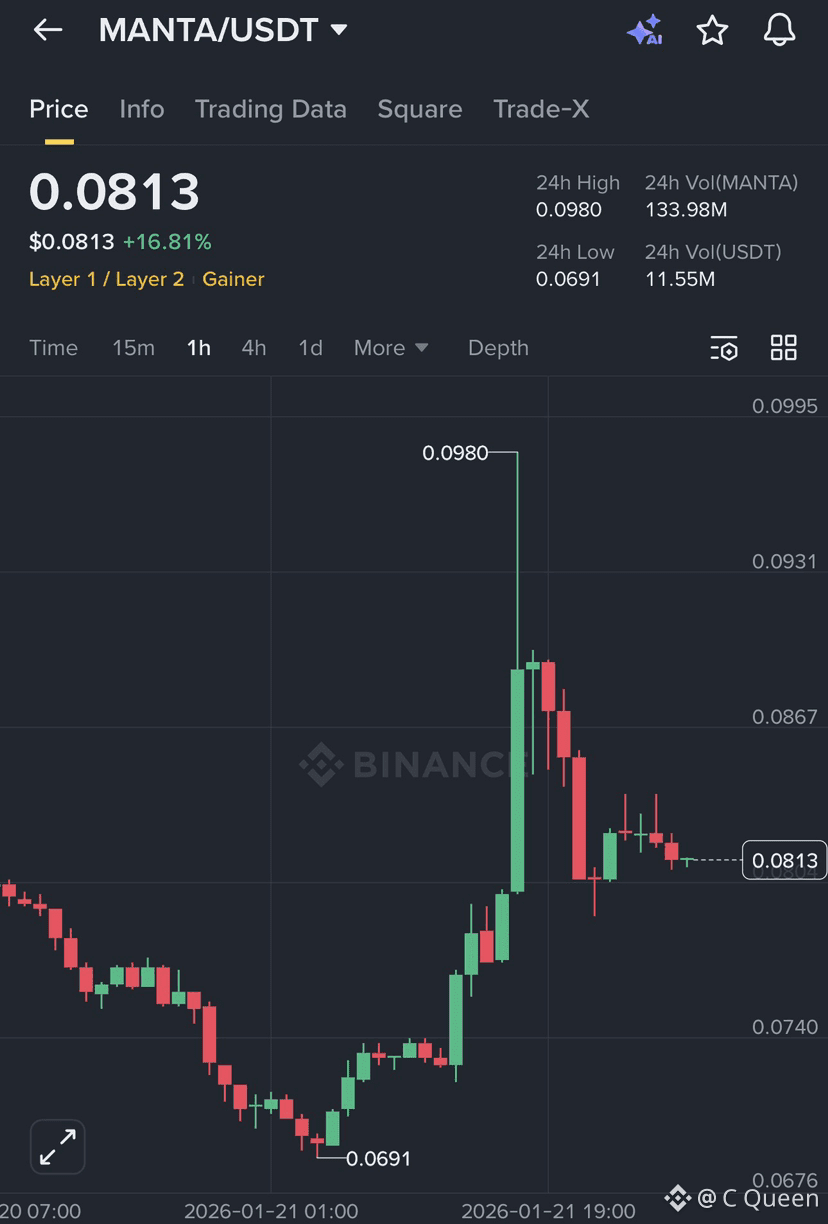828x1224 pixels.
Task: Open the chart indicators settings icon
Action: [724, 348]
